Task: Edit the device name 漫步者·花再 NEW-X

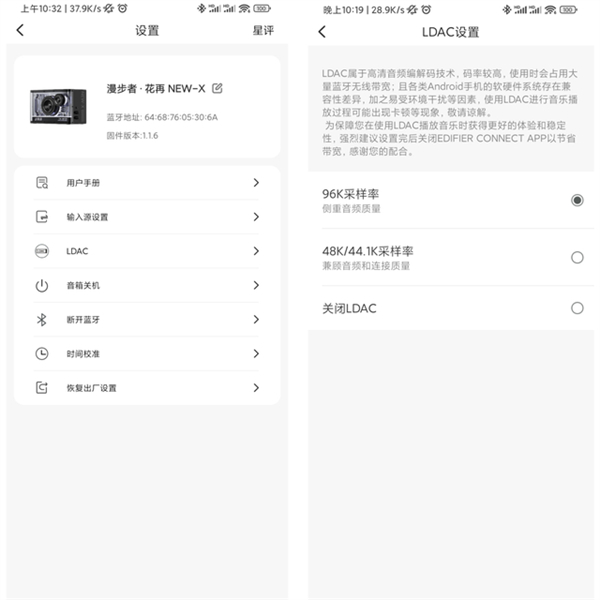Action: click(x=218, y=88)
